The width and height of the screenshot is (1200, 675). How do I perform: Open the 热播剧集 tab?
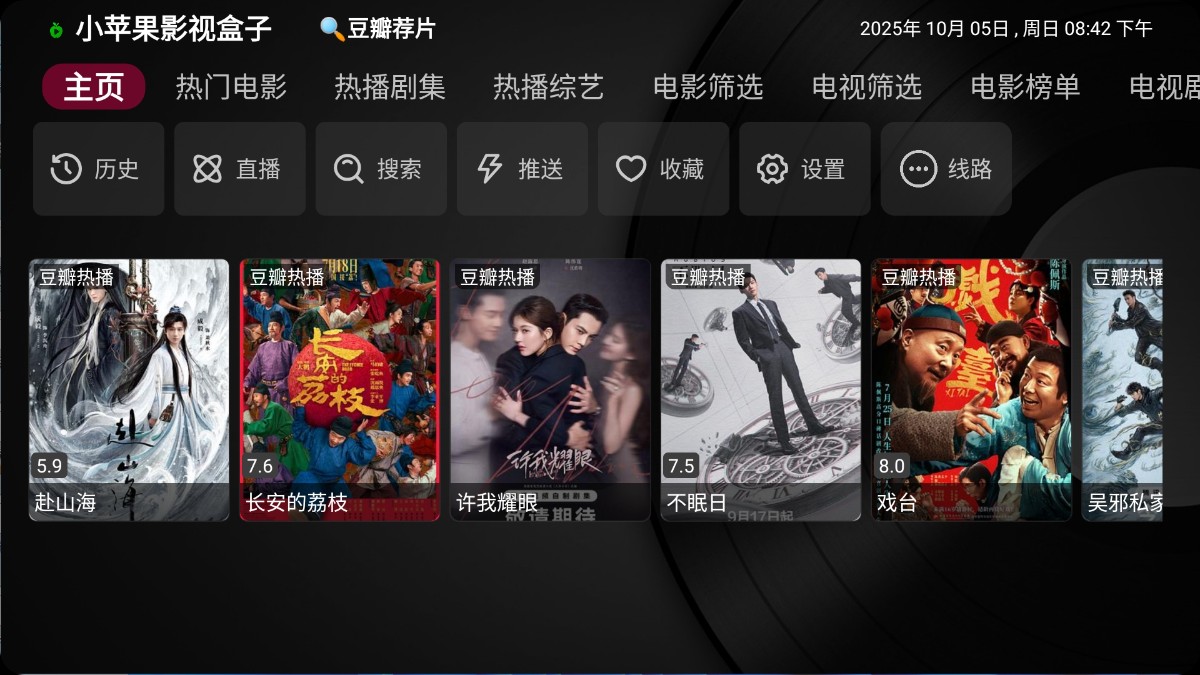click(x=390, y=87)
